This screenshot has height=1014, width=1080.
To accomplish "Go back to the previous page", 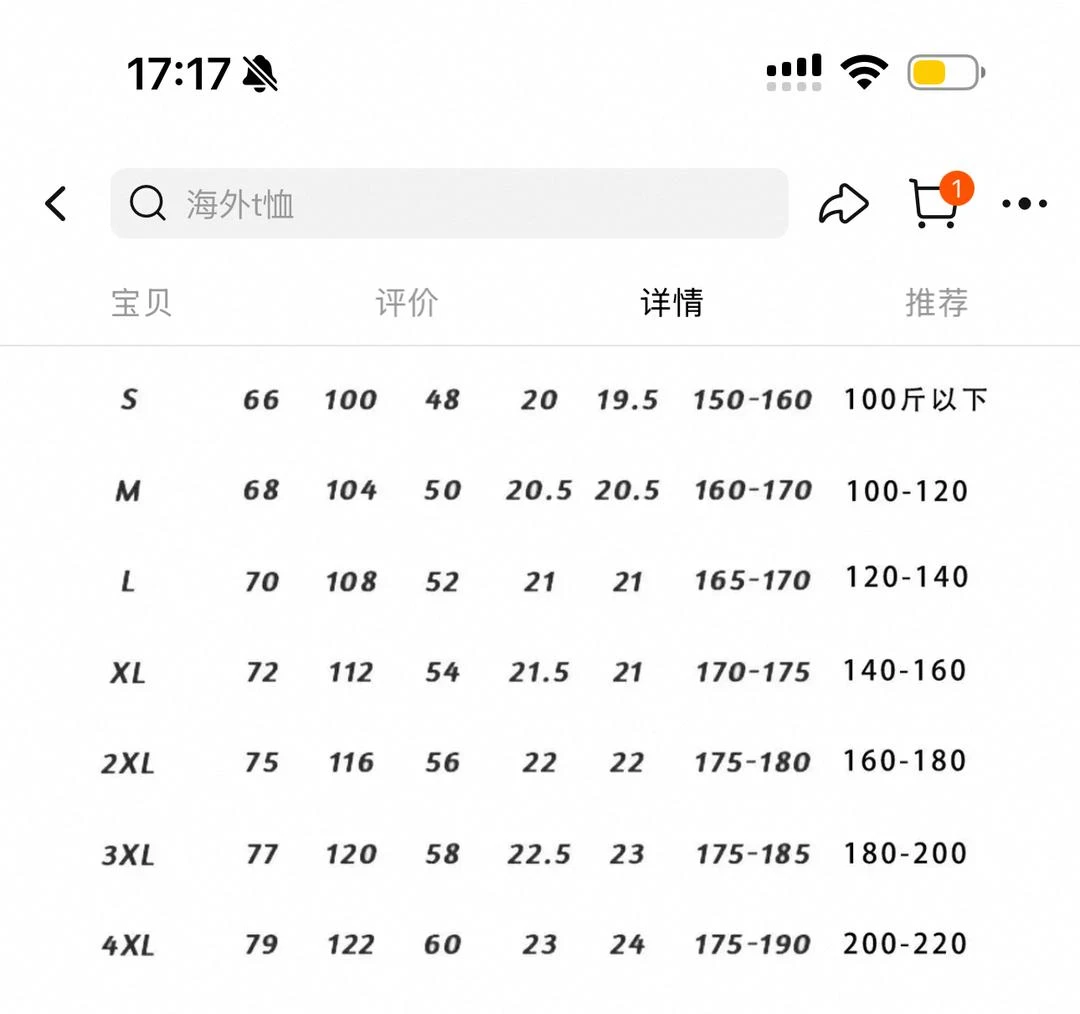I will pyautogui.click(x=56, y=204).
